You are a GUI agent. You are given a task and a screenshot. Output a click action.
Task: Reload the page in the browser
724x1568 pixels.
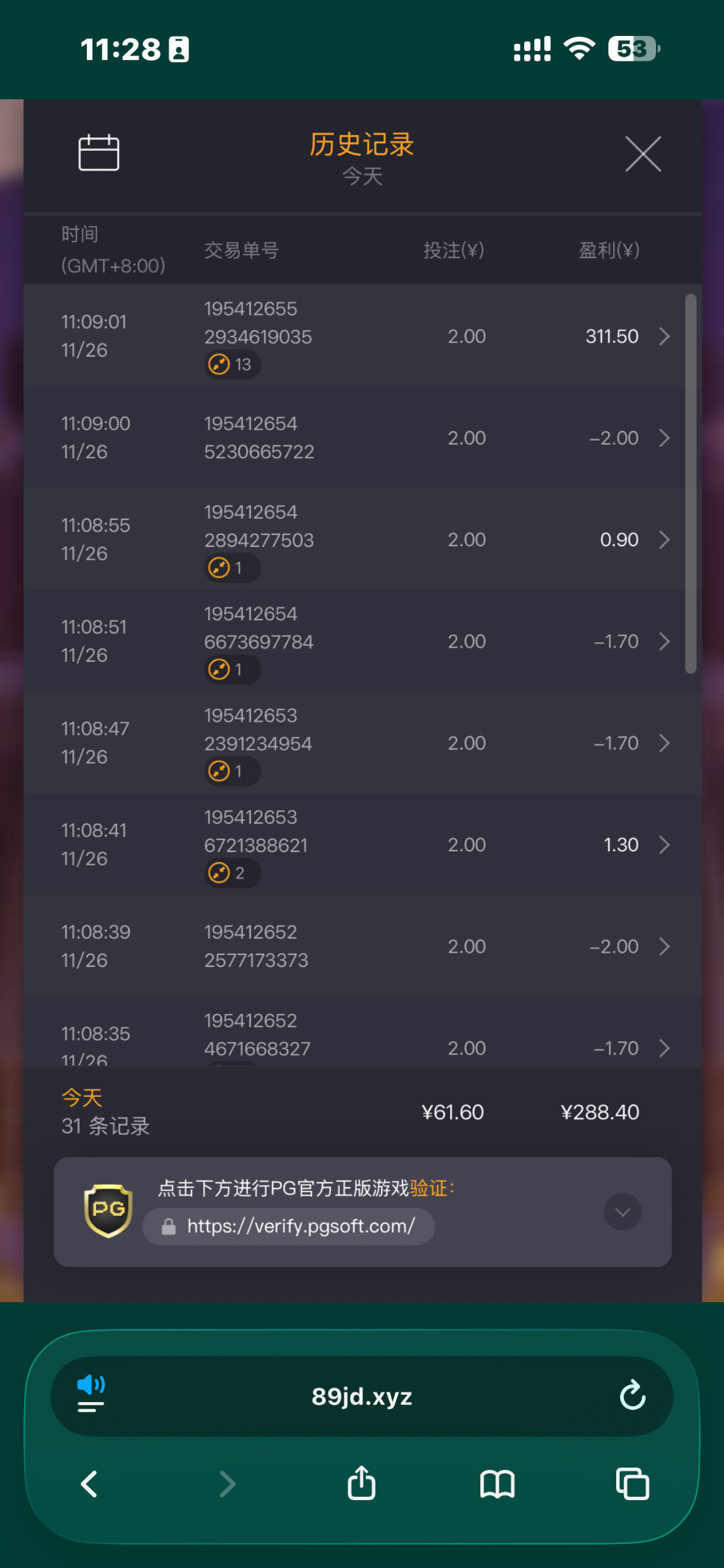click(632, 1396)
